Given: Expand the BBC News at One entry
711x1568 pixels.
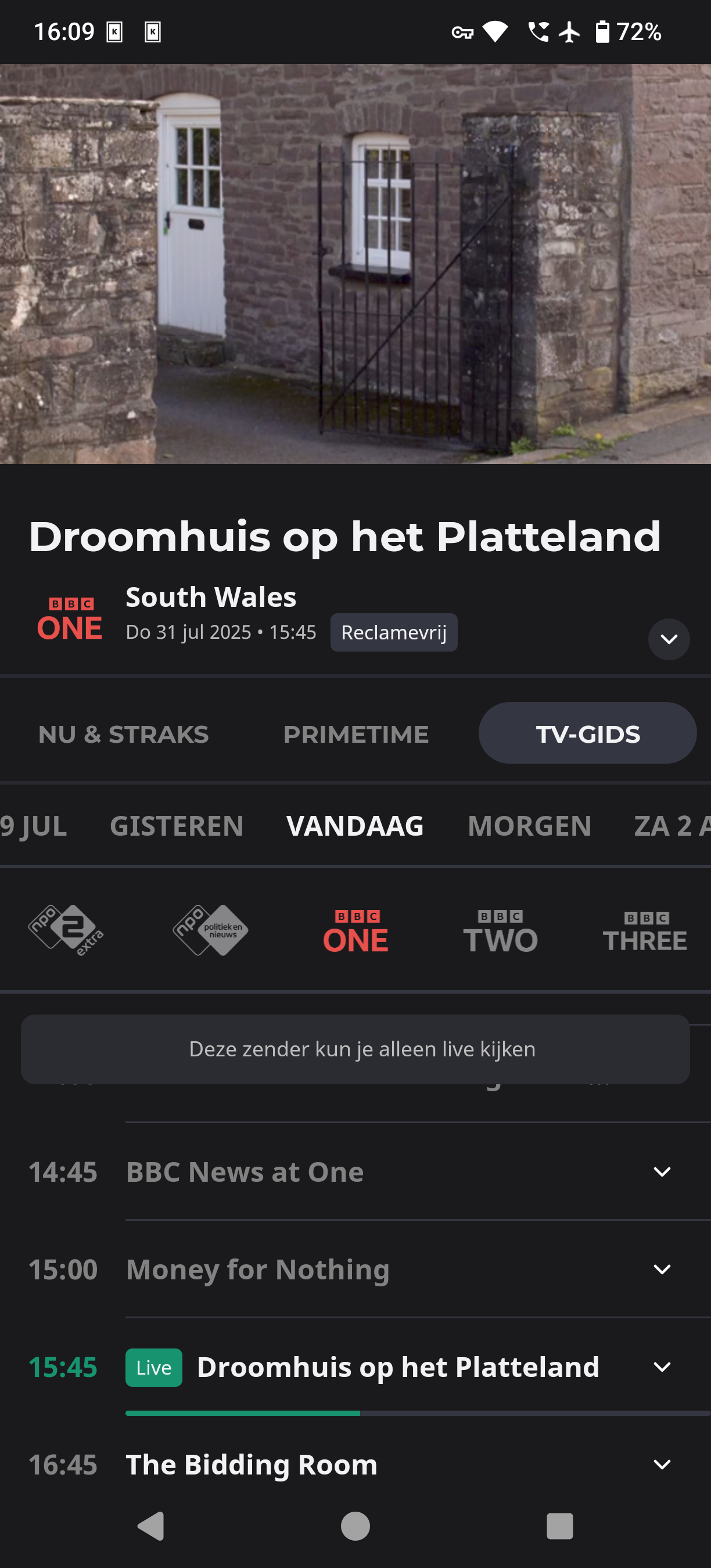Looking at the screenshot, I should pos(662,1172).
